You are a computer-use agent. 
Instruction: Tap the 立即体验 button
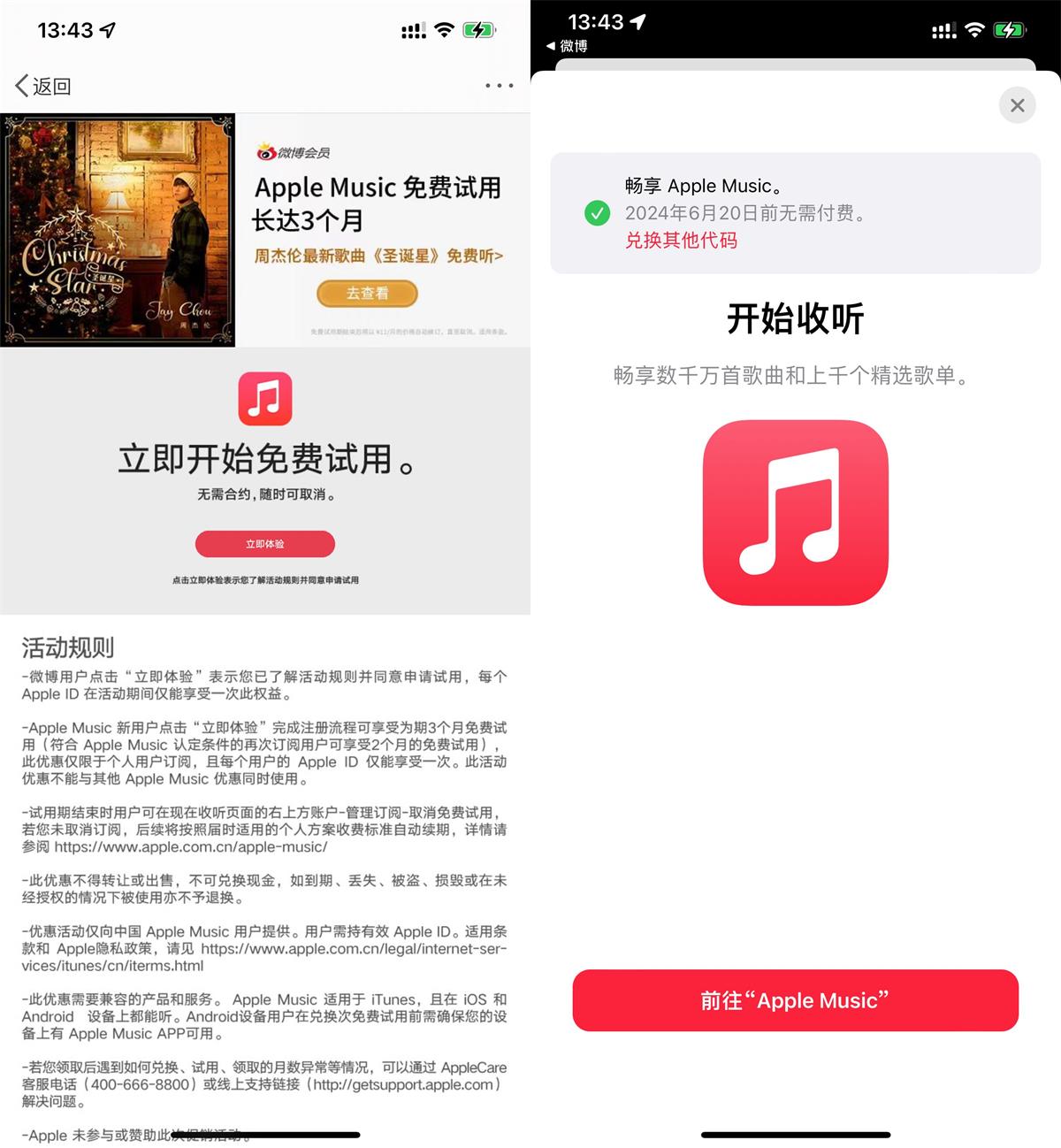click(x=264, y=544)
